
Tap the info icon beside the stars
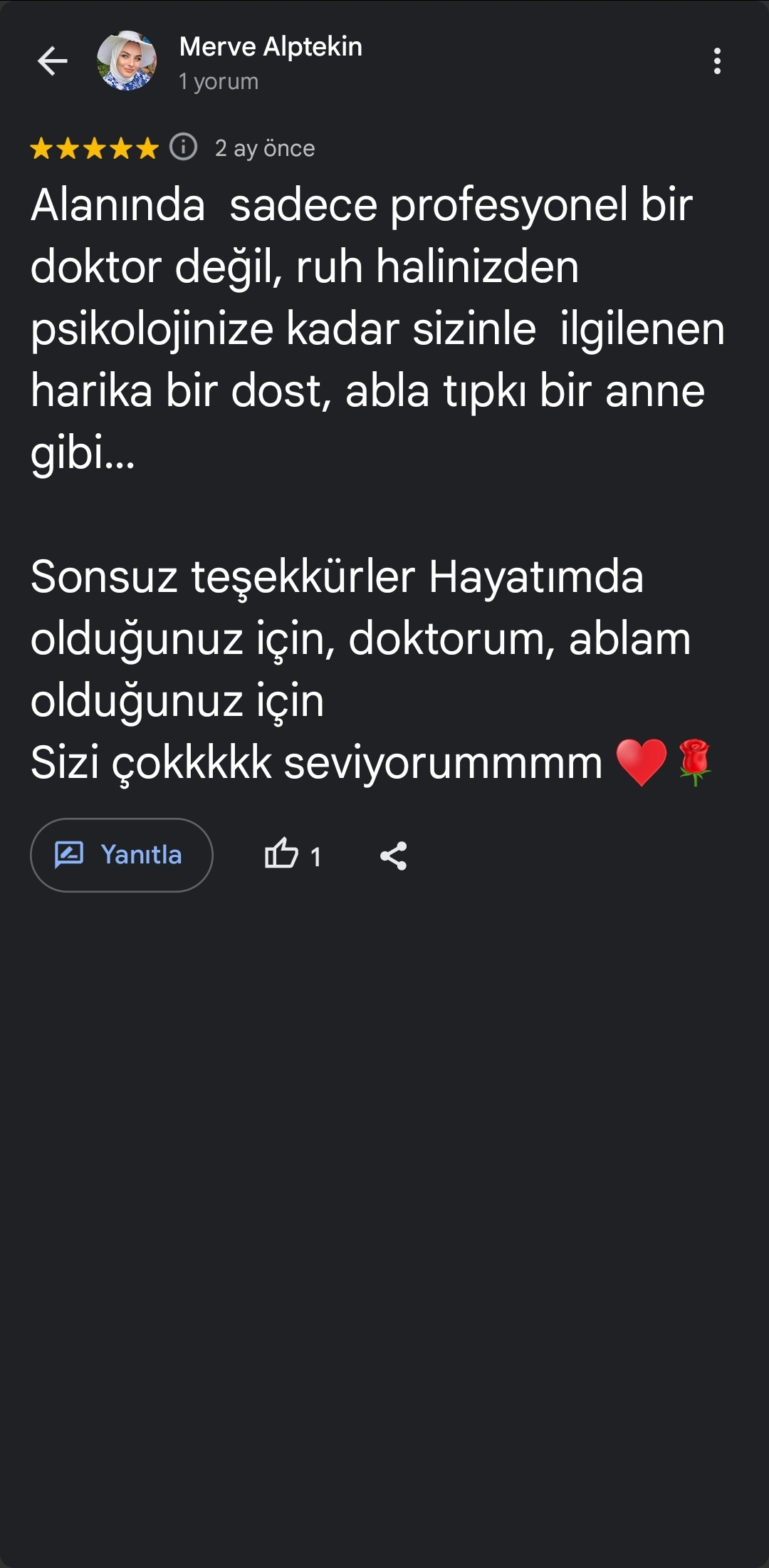point(184,147)
